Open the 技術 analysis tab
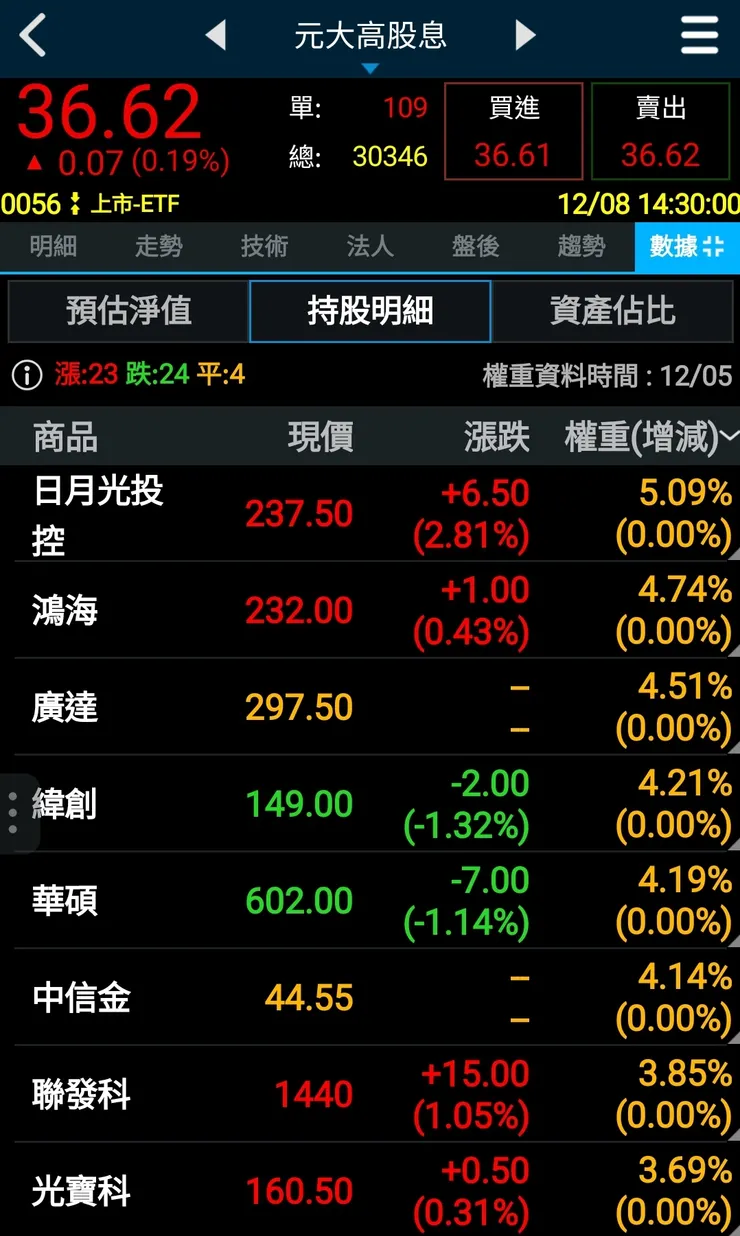This screenshot has height=1236, width=740. coord(263,247)
